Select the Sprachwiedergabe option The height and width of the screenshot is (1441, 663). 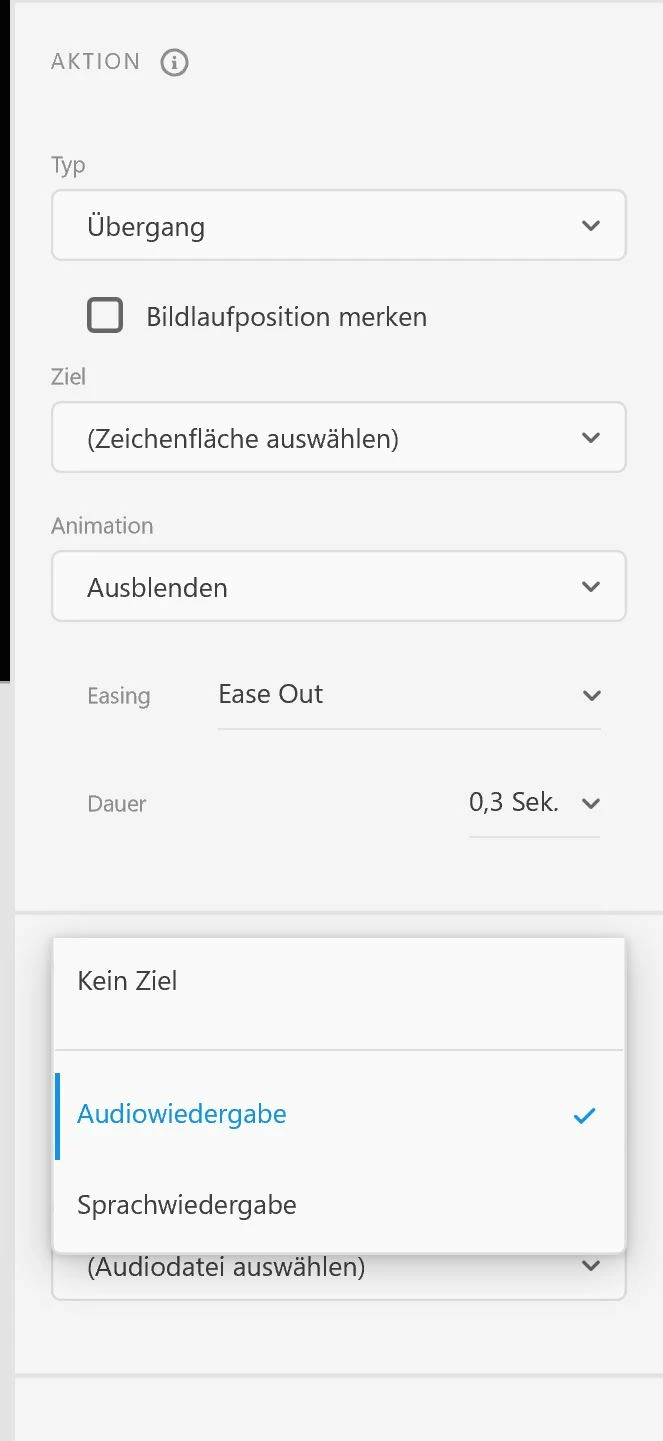(x=338, y=1205)
